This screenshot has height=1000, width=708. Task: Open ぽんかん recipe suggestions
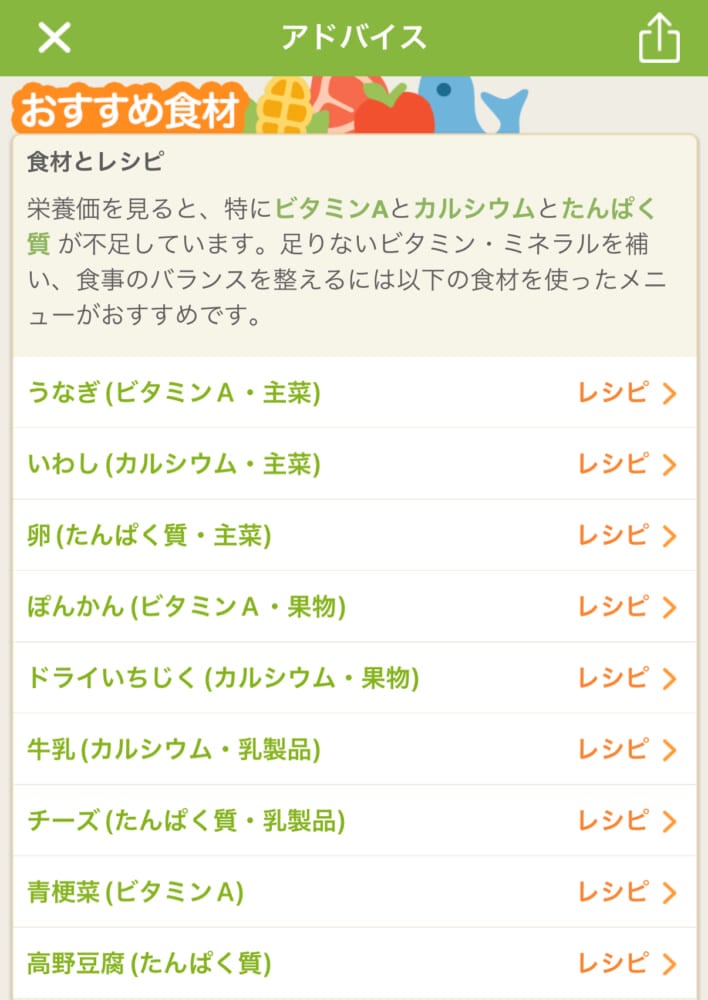(354, 607)
